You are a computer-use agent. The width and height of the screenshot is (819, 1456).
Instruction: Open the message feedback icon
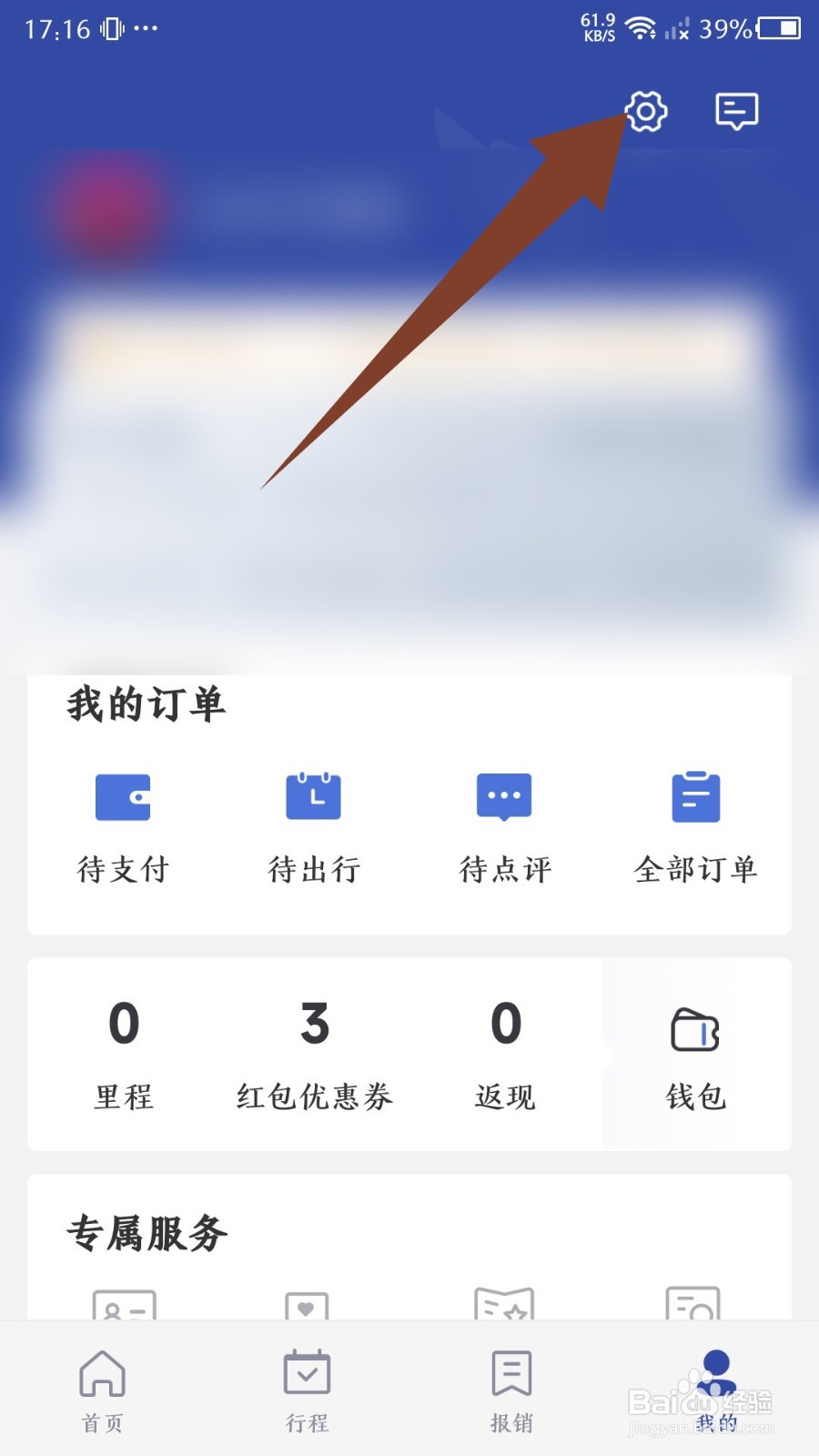click(737, 112)
